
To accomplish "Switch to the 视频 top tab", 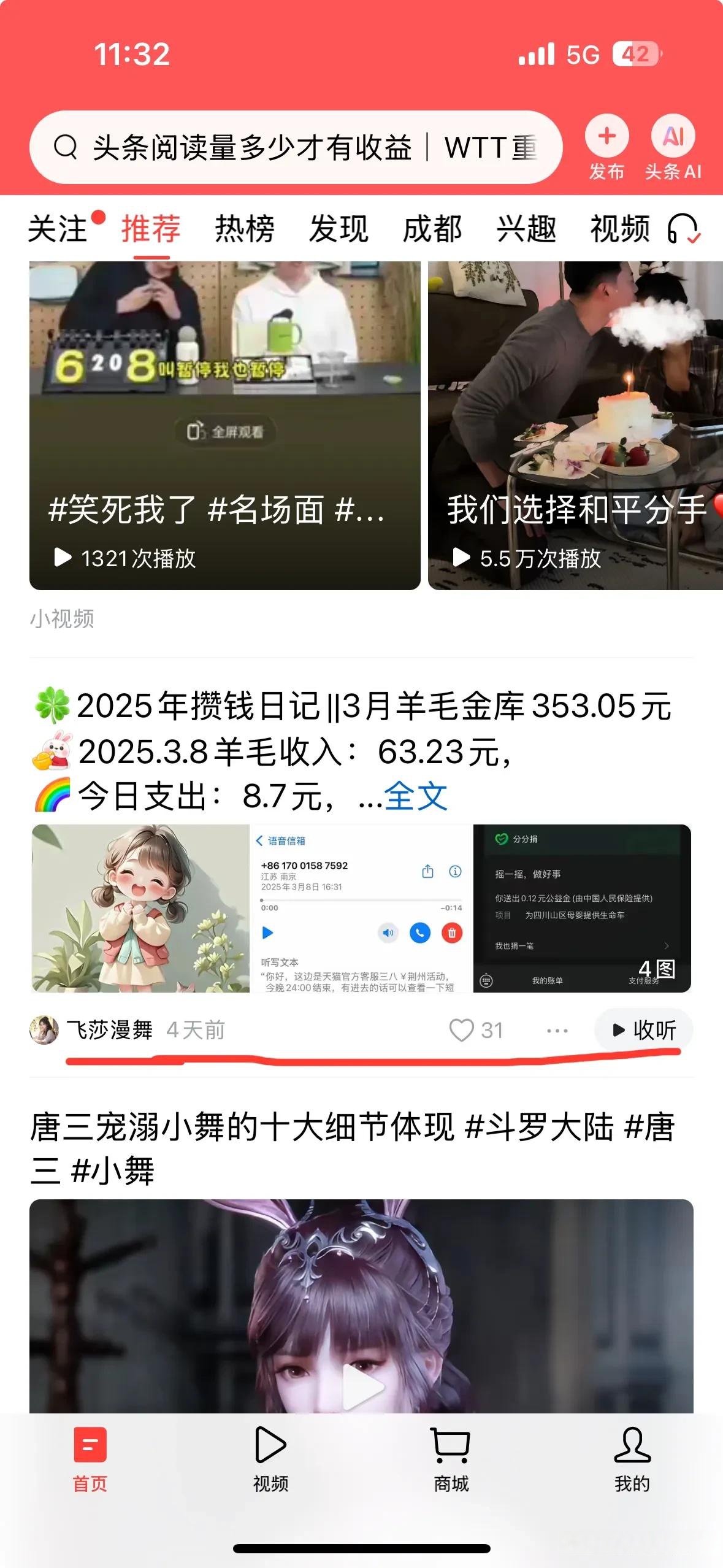I will (x=619, y=229).
